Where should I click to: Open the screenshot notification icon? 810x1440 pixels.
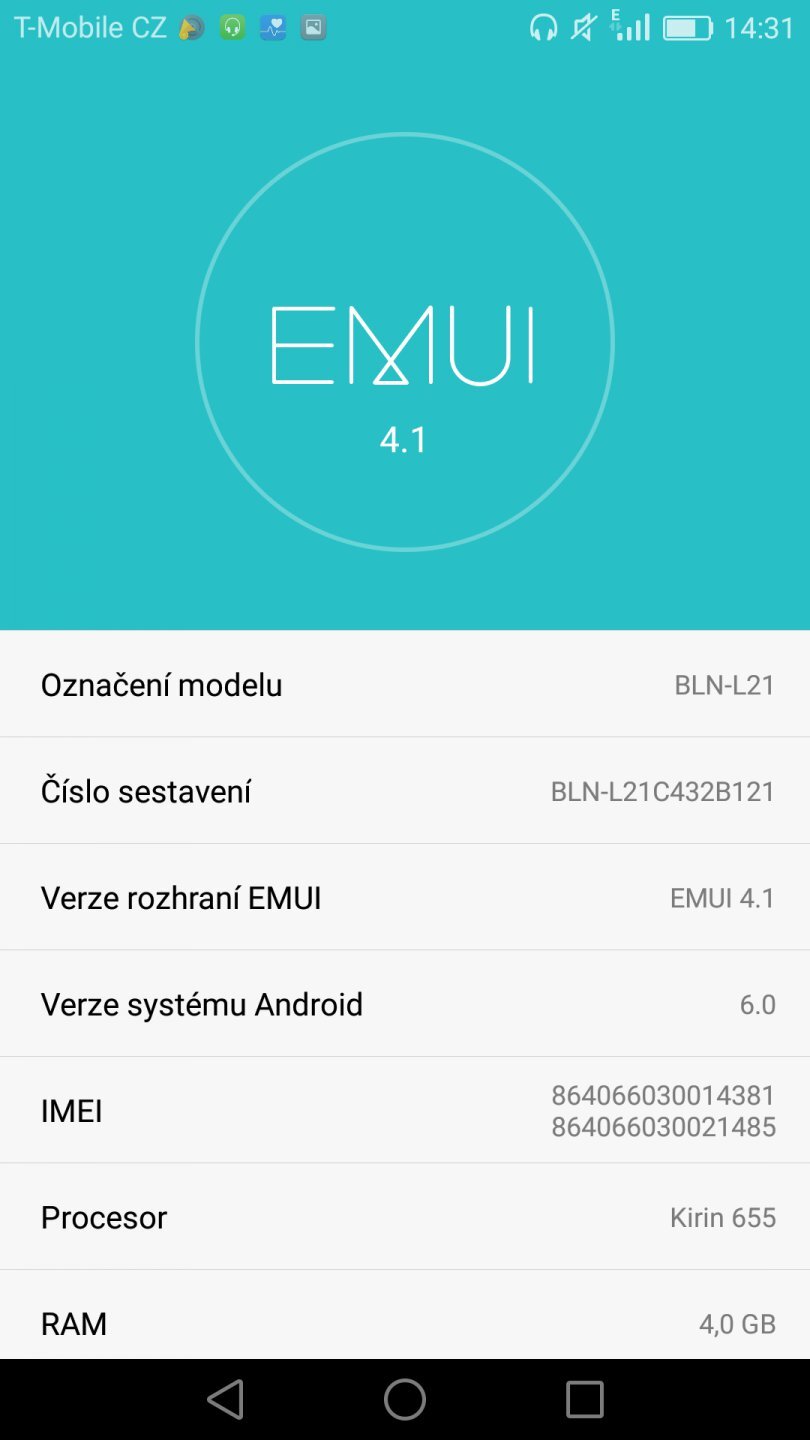point(312,27)
